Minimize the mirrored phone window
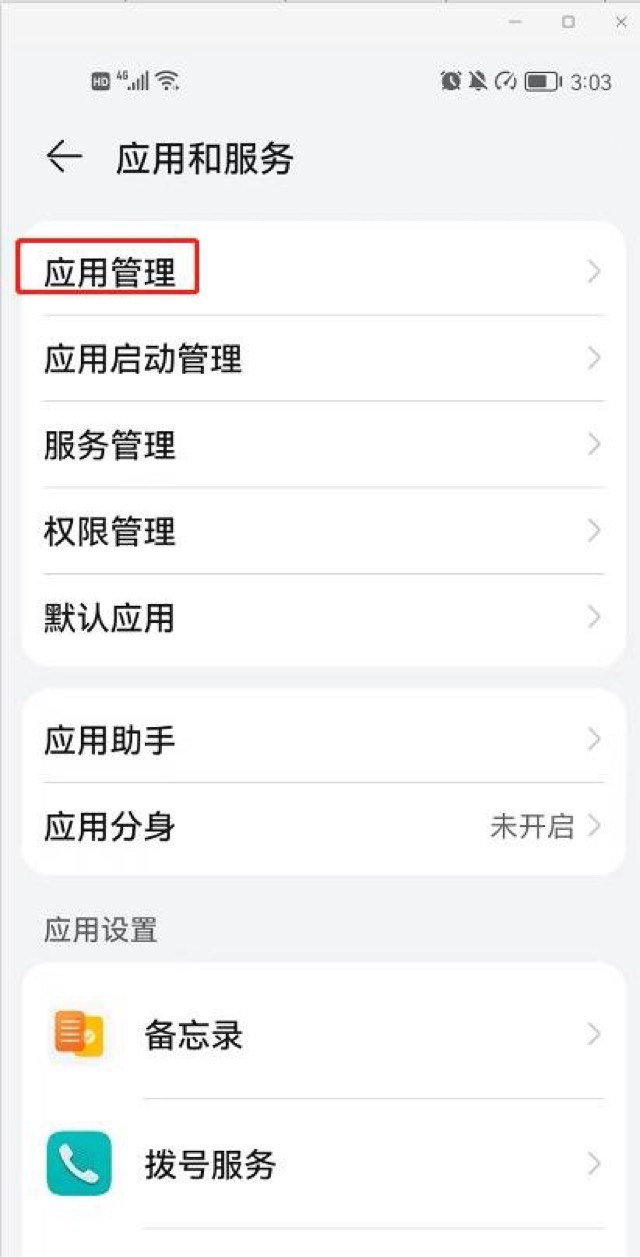640x1257 pixels. 516,21
